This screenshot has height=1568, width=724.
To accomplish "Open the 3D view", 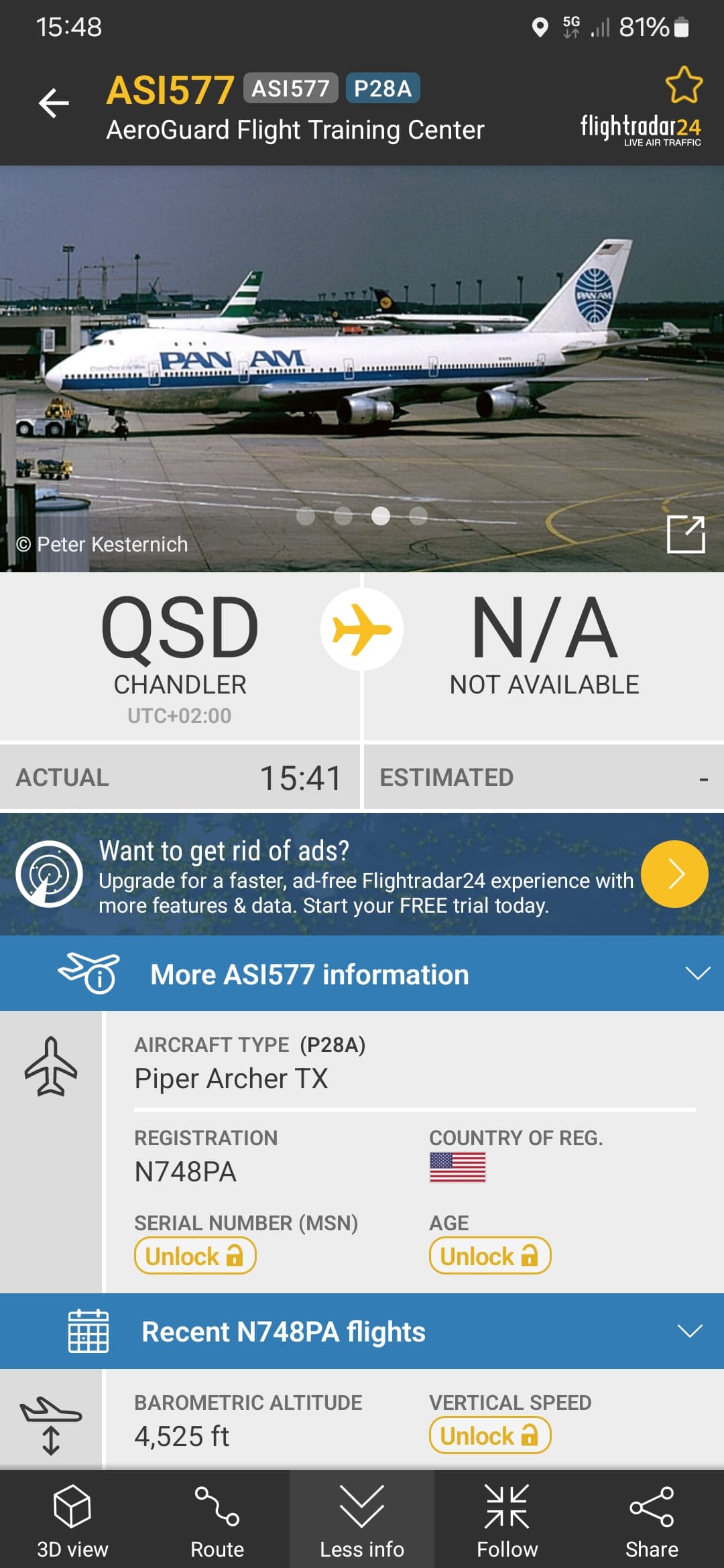I will pyautogui.click(x=72, y=1518).
